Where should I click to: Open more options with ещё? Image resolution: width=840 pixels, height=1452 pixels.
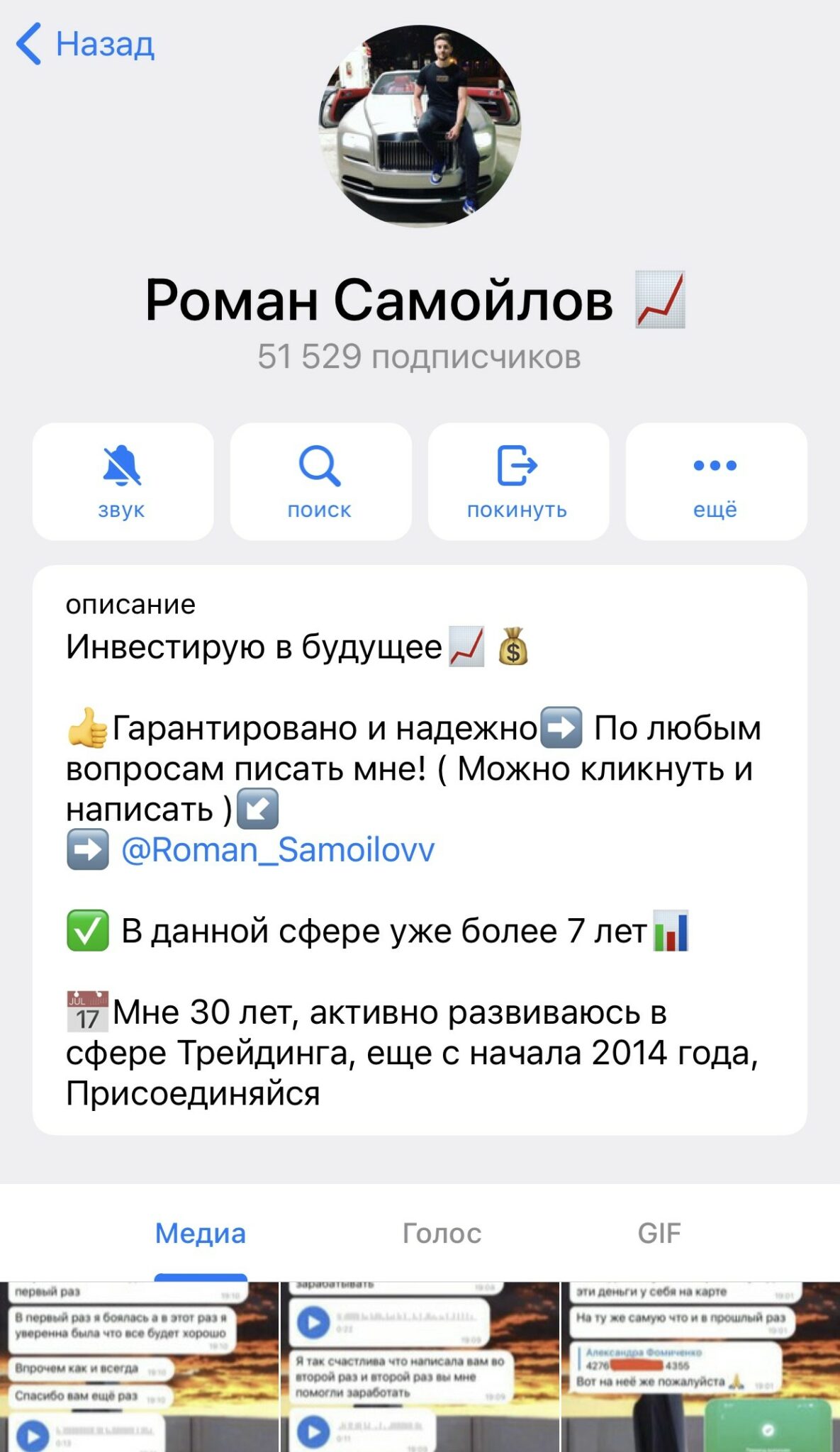coord(716,481)
